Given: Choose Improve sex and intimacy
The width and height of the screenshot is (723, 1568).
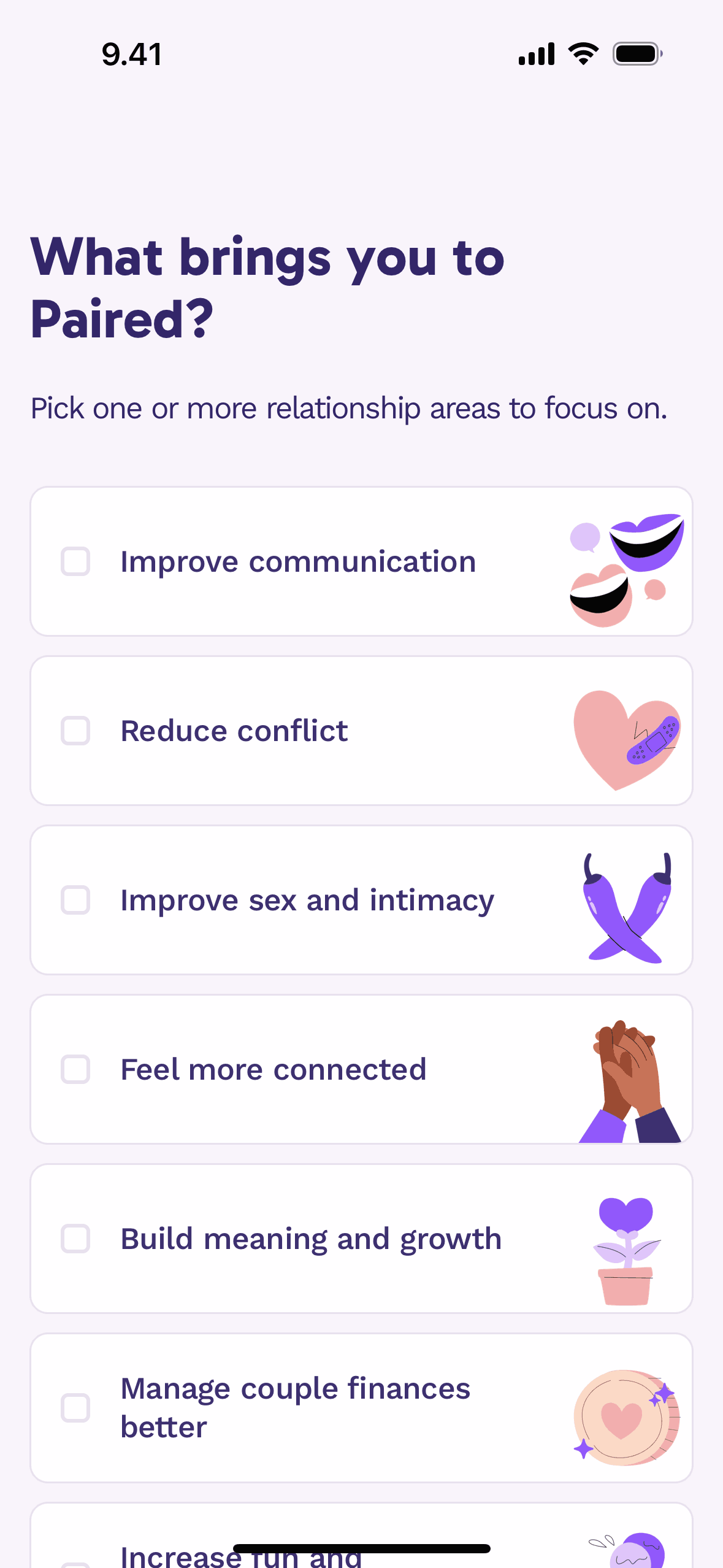Looking at the screenshot, I should [75, 901].
